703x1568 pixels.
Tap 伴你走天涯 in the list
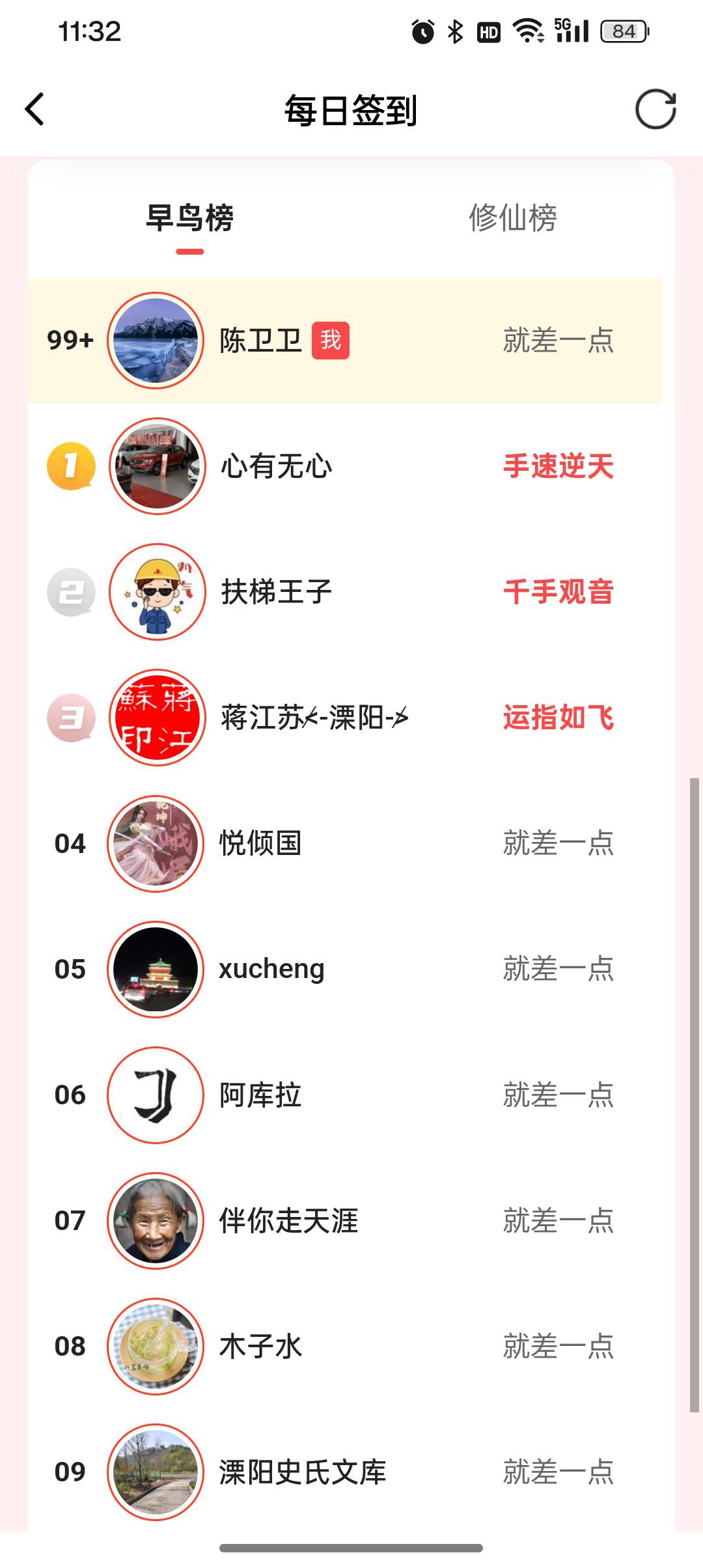click(x=288, y=1221)
